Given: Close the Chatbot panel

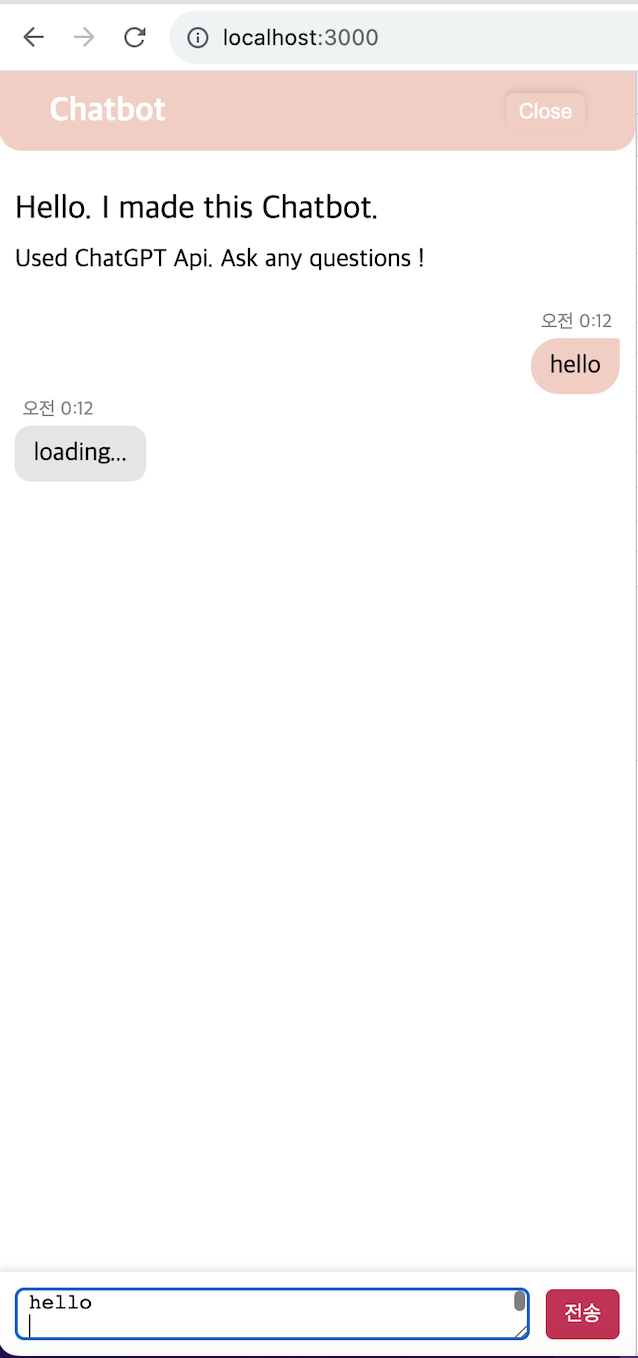Looking at the screenshot, I should click(x=545, y=111).
